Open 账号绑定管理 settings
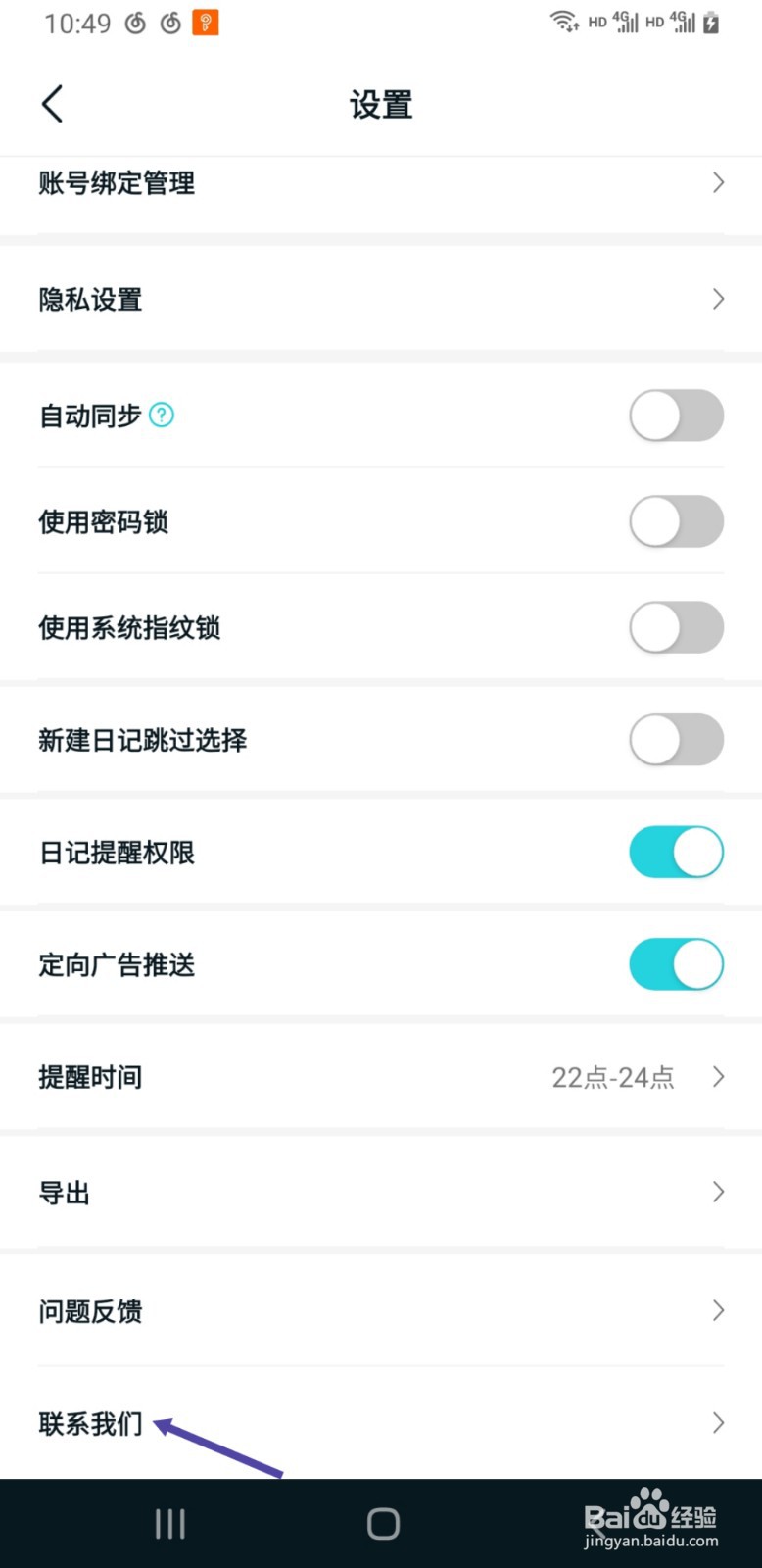 pos(380,183)
